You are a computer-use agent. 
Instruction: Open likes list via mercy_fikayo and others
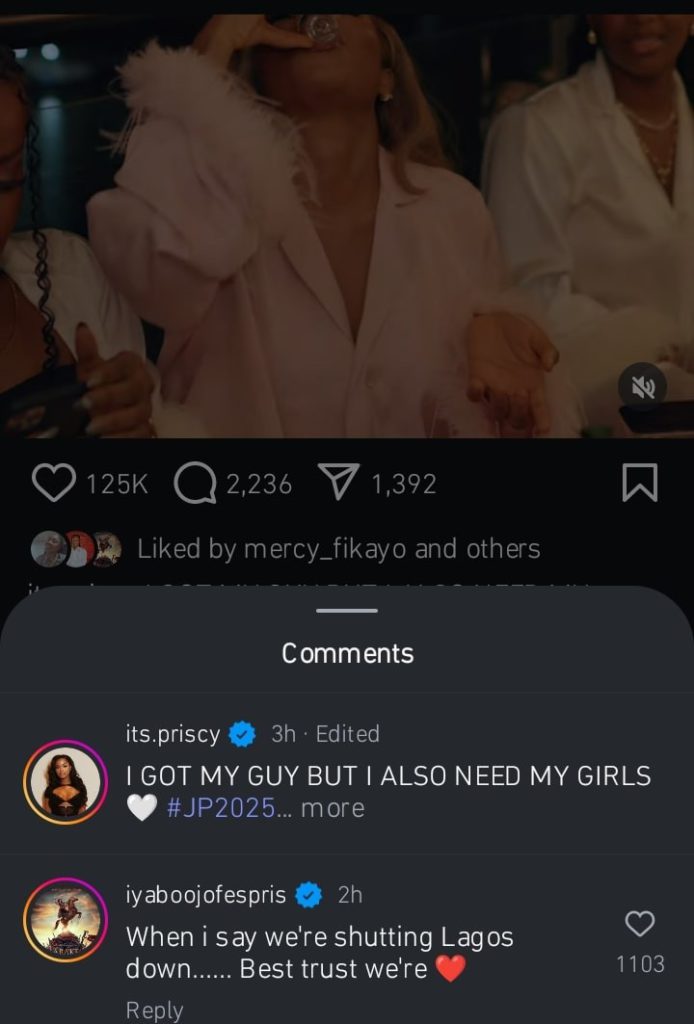click(x=338, y=548)
